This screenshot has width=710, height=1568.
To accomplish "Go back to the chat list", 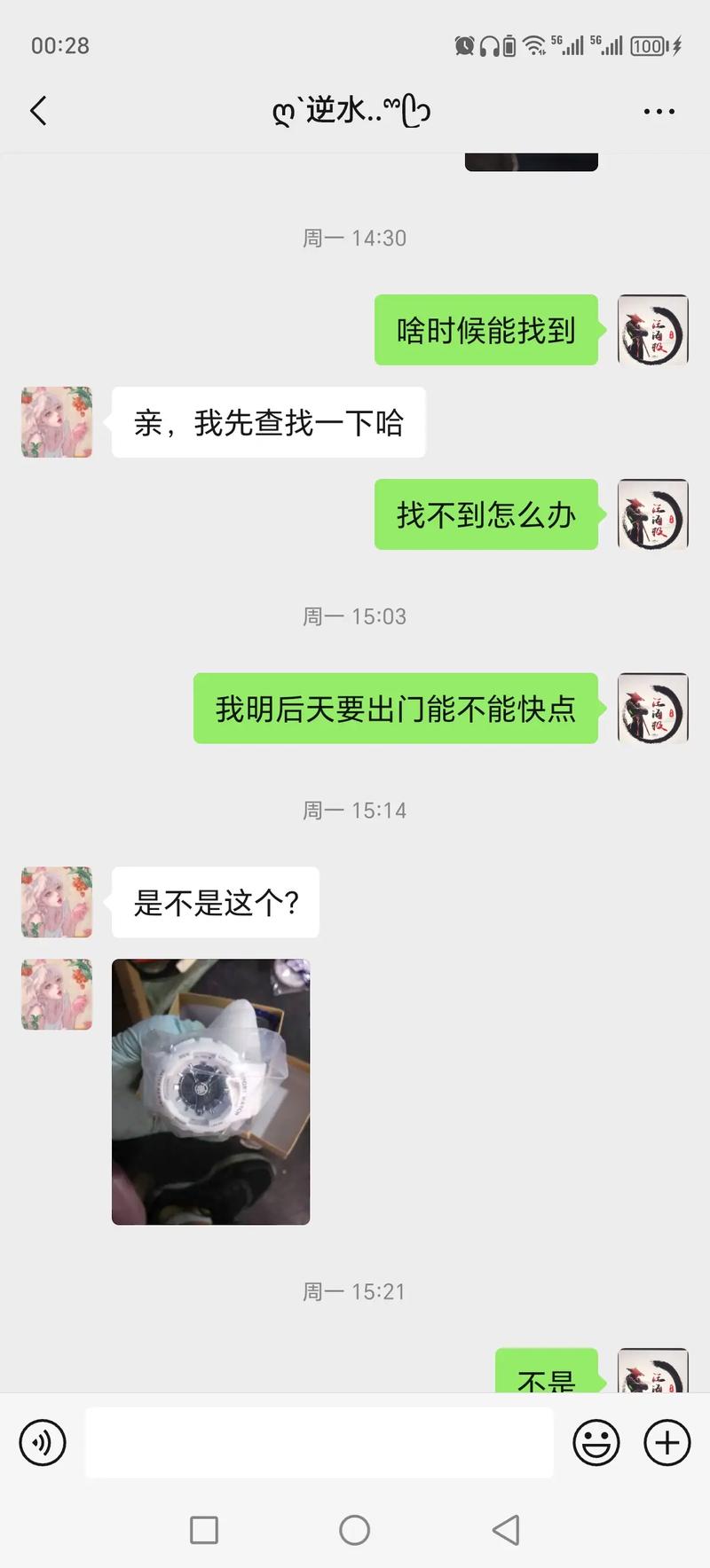I will click(38, 112).
